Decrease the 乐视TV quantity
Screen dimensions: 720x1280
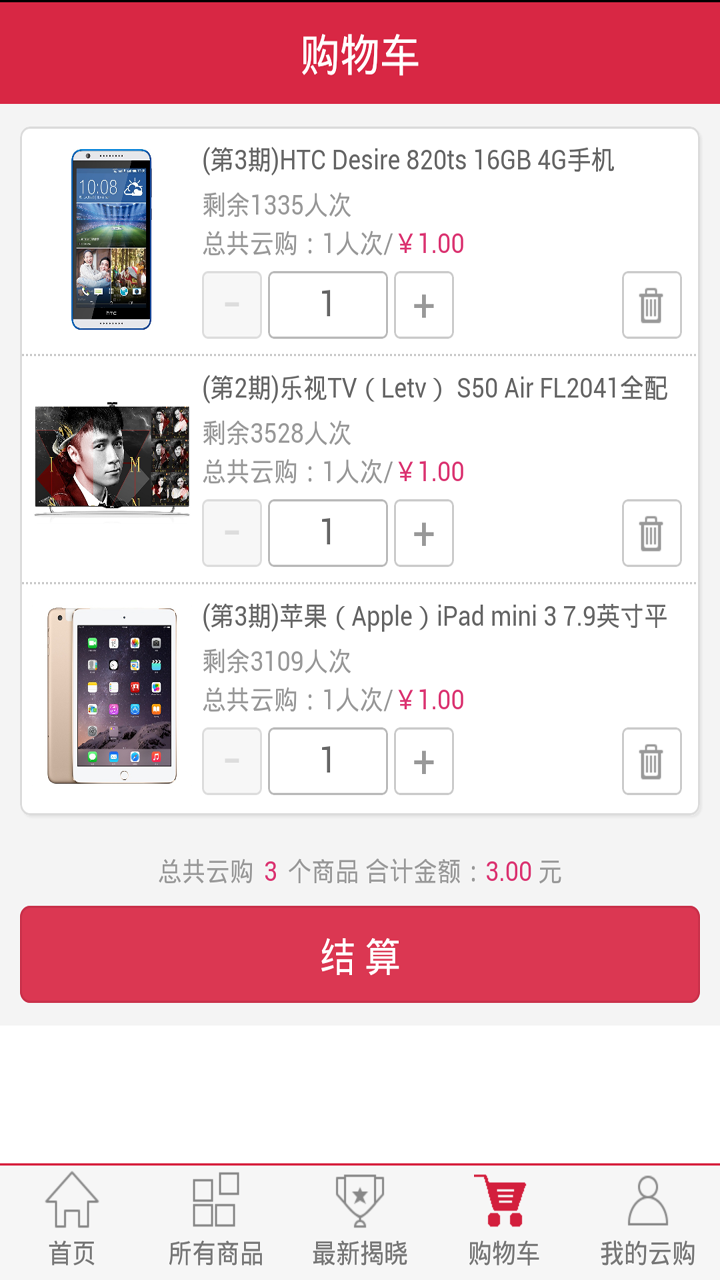click(x=232, y=533)
